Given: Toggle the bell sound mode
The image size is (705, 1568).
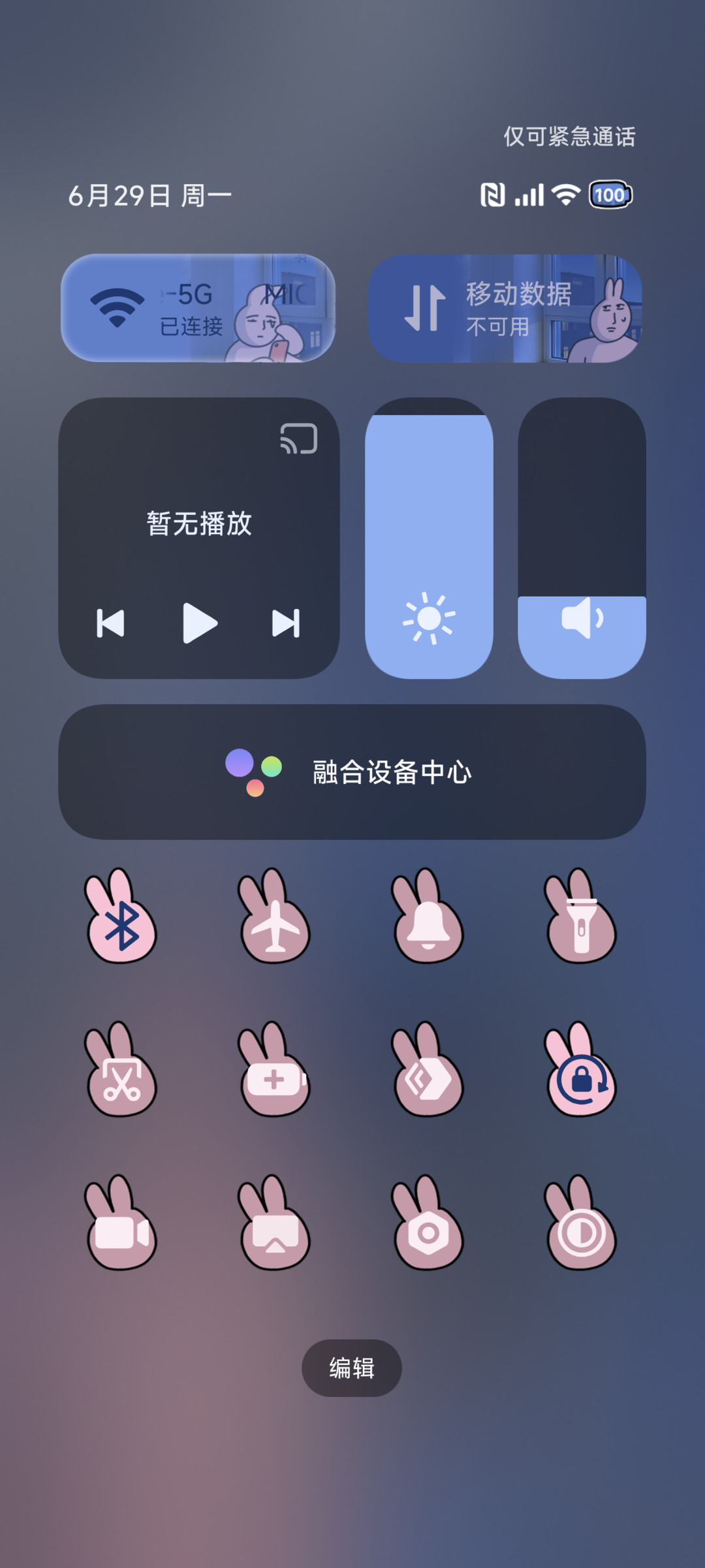Looking at the screenshot, I should 428,917.
